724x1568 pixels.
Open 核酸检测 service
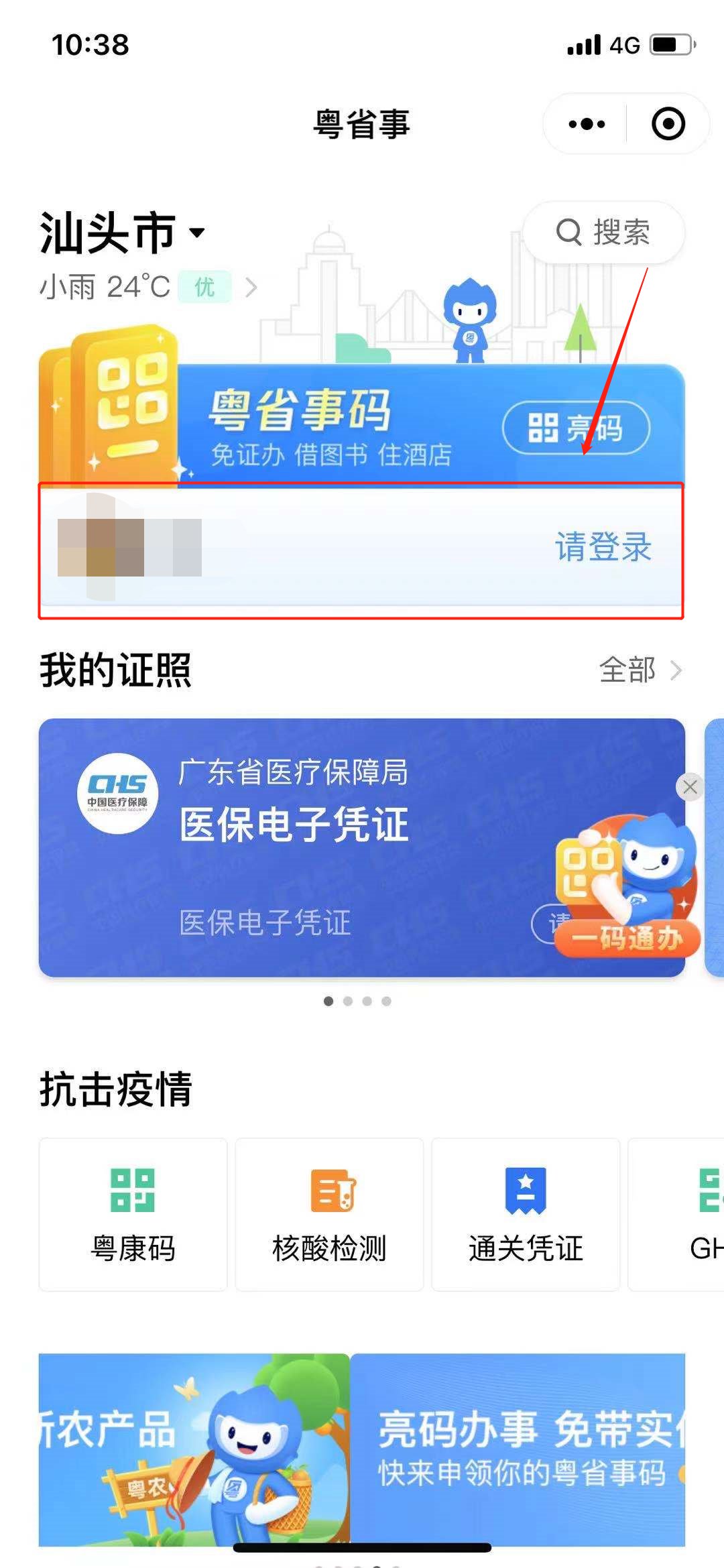[329, 1214]
